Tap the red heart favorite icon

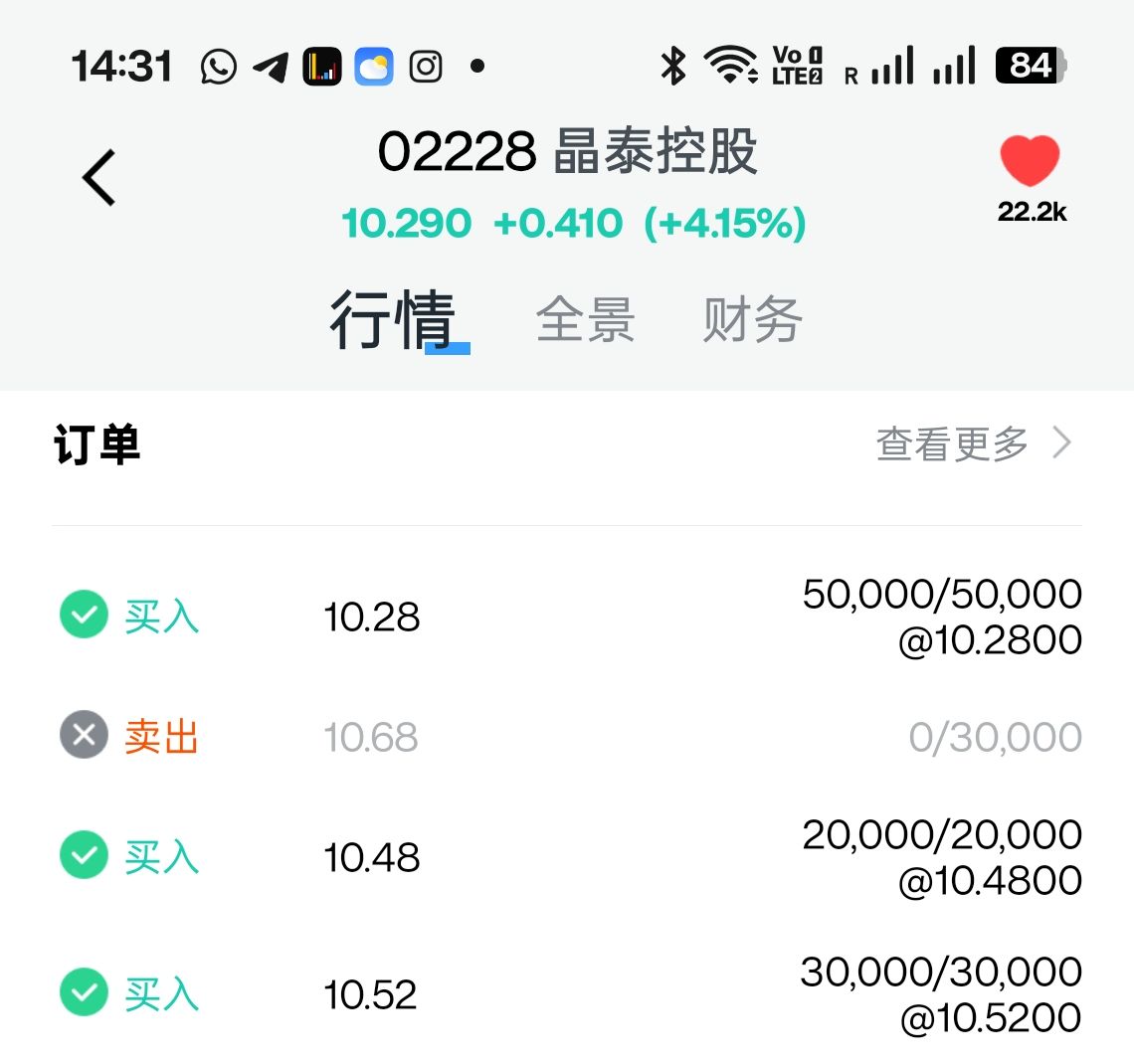pyautogui.click(x=1030, y=162)
